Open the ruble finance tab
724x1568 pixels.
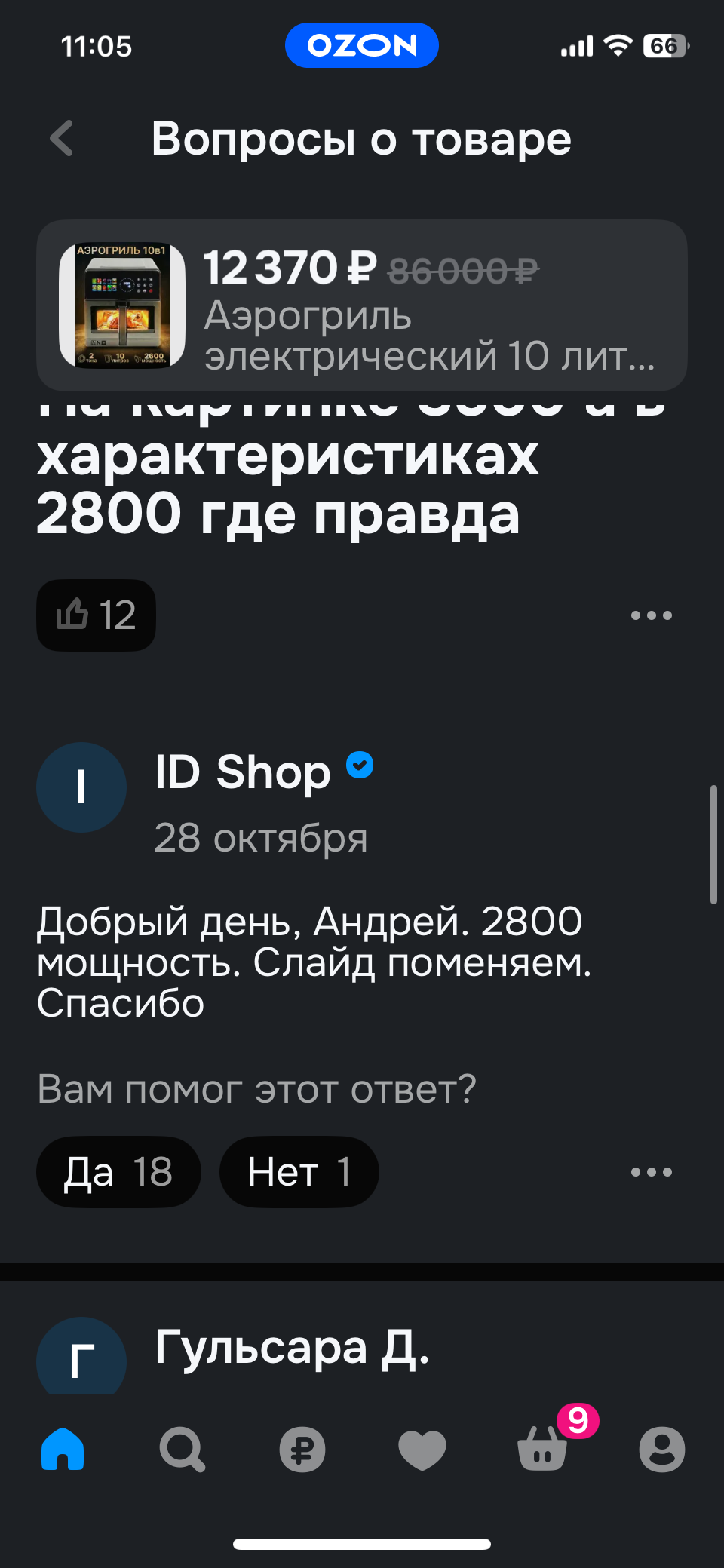[x=302, y=1449]
